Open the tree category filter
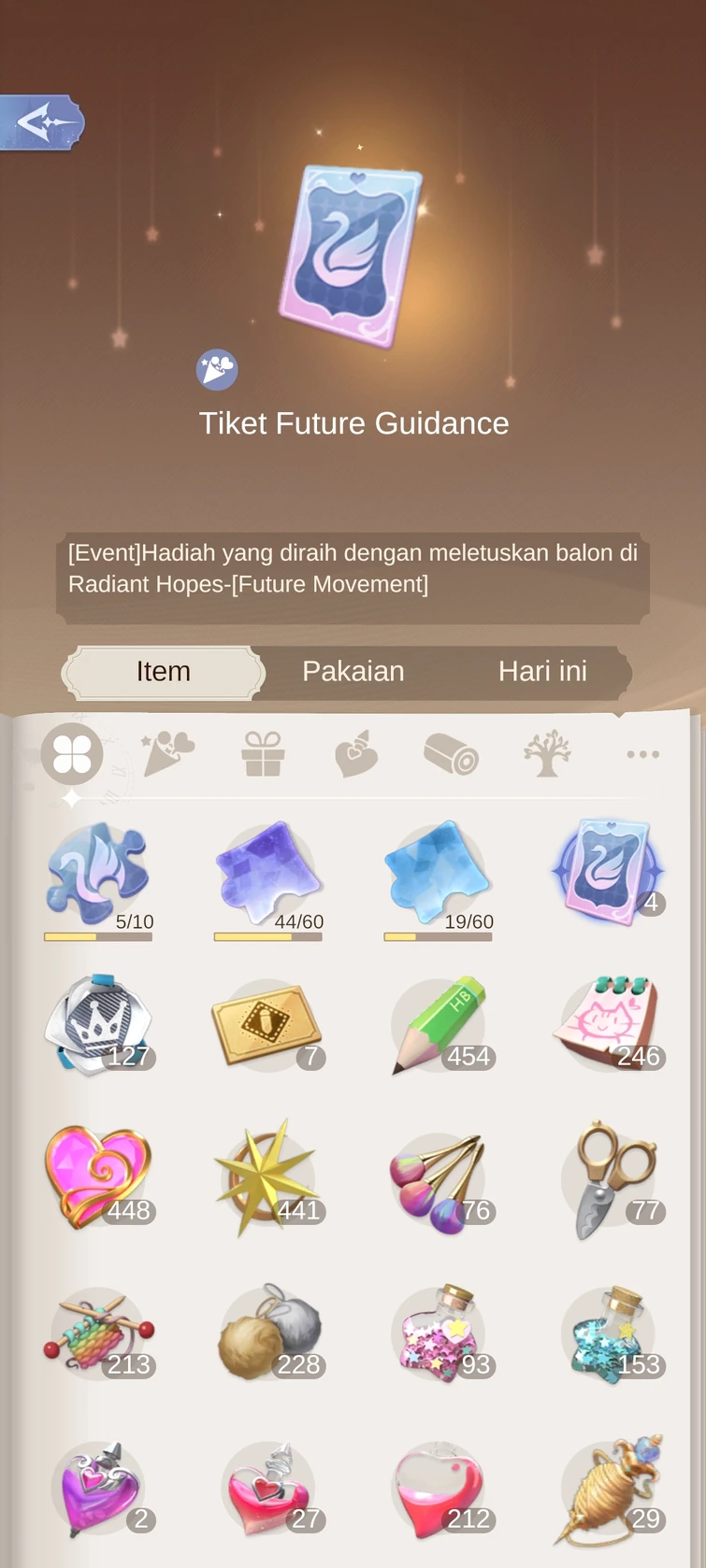The image size is (706, 1568). 547,754
